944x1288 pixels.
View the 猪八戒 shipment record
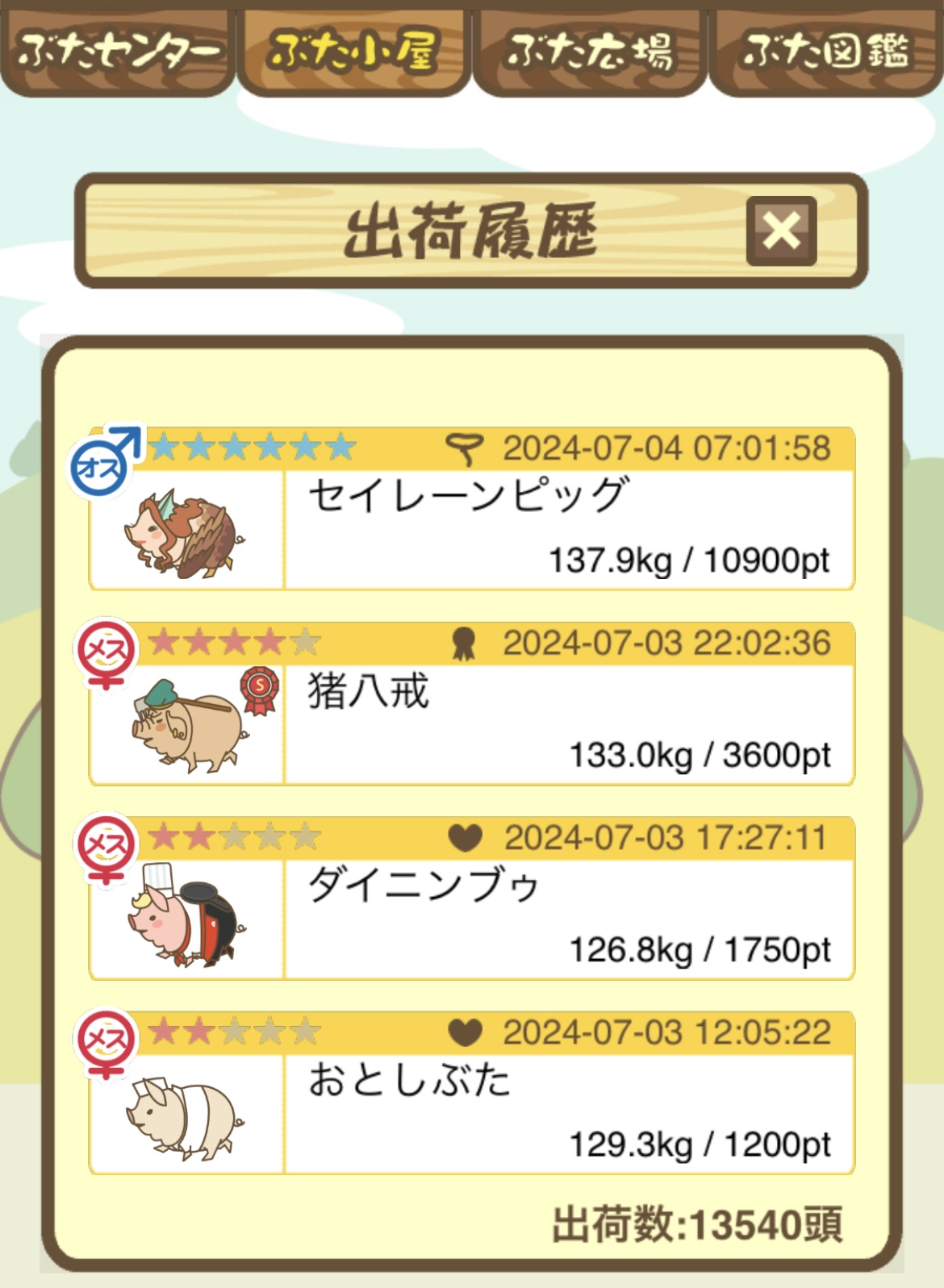(472, 704)
